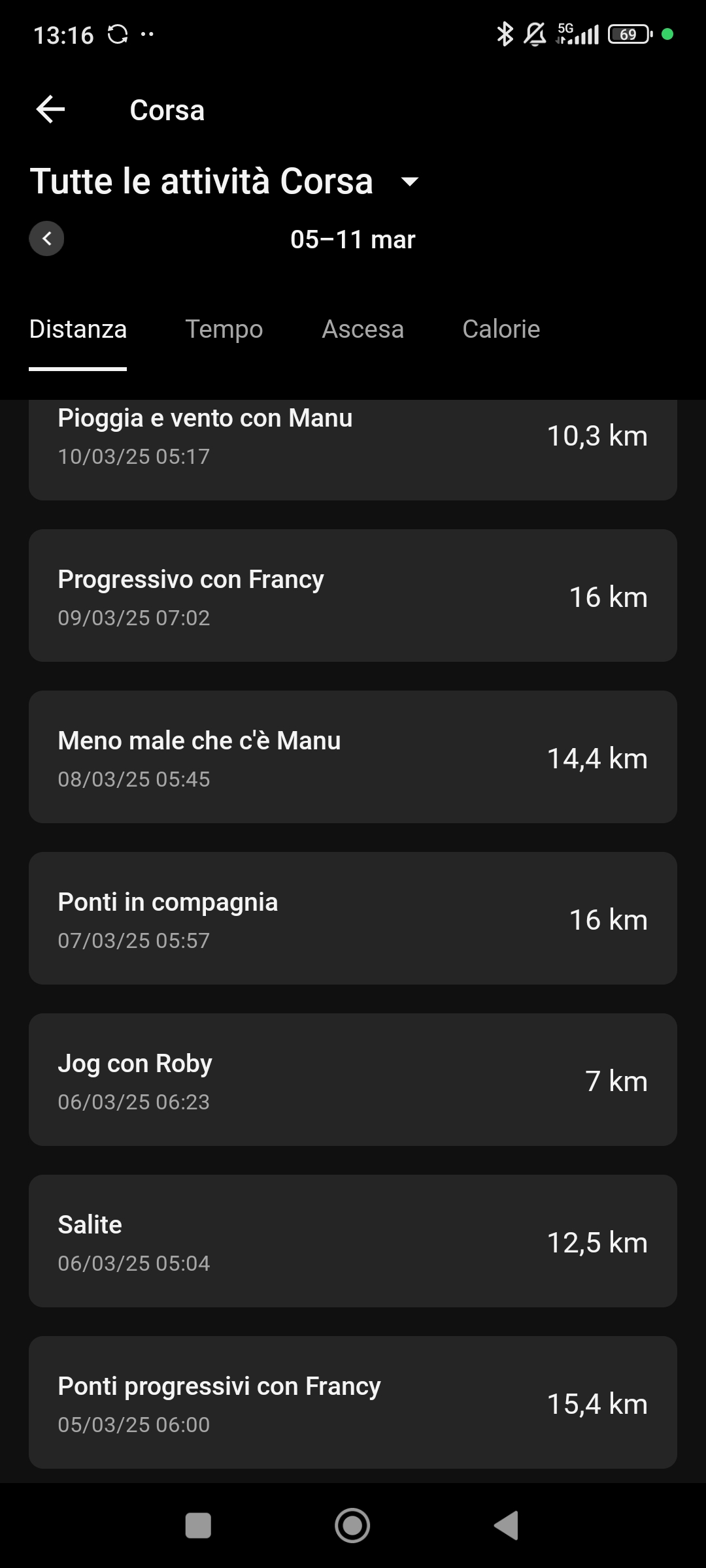Switch to the Ascesa tab
This screenshot has width=706, height=1568.
point(363,329)
